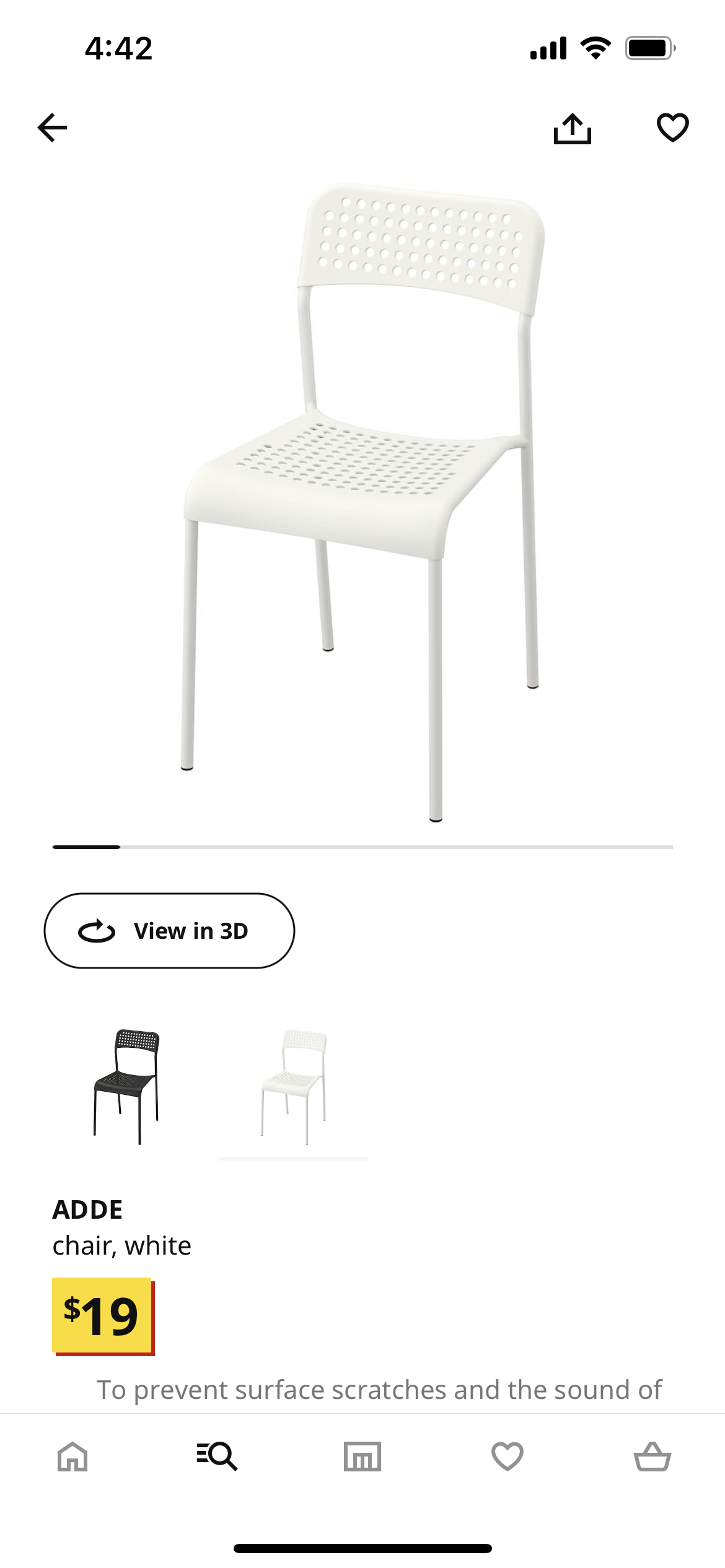
Task: Add chair to favorites with heart icon
Action: coord(672,128)
